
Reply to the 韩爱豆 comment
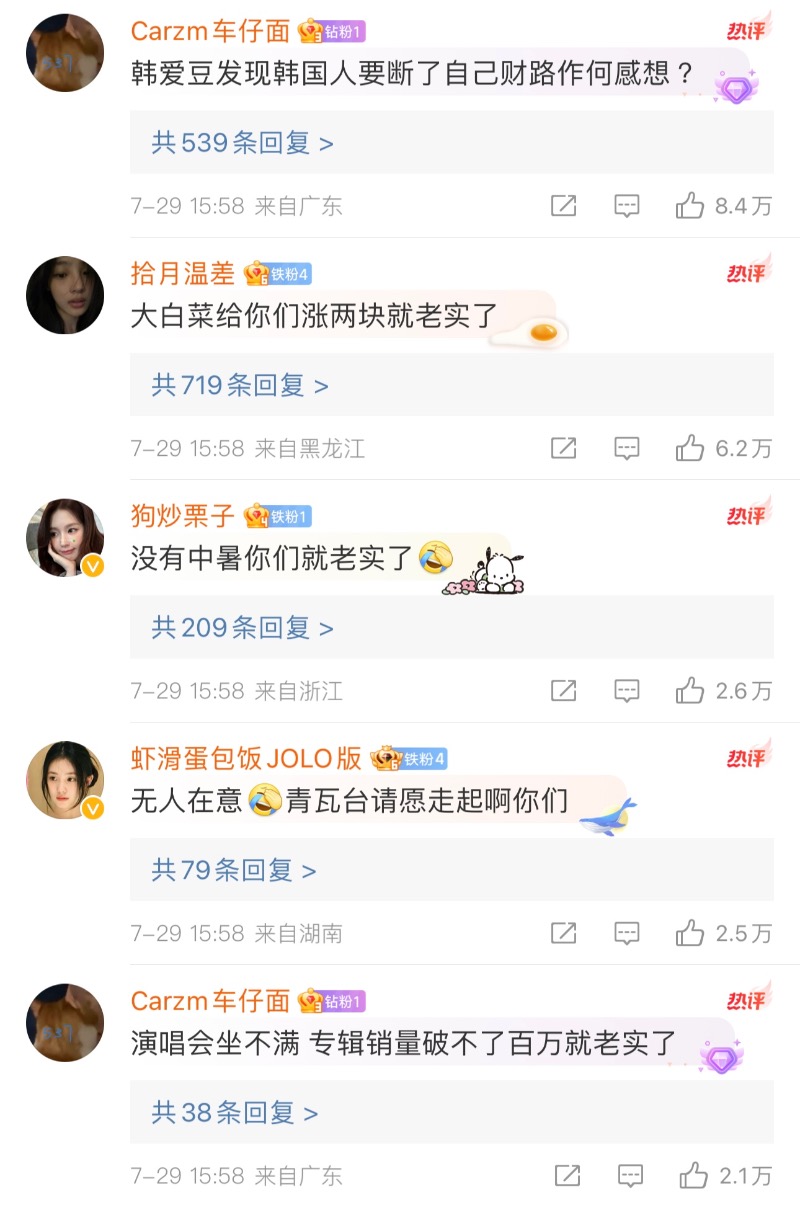click(627, 206)
